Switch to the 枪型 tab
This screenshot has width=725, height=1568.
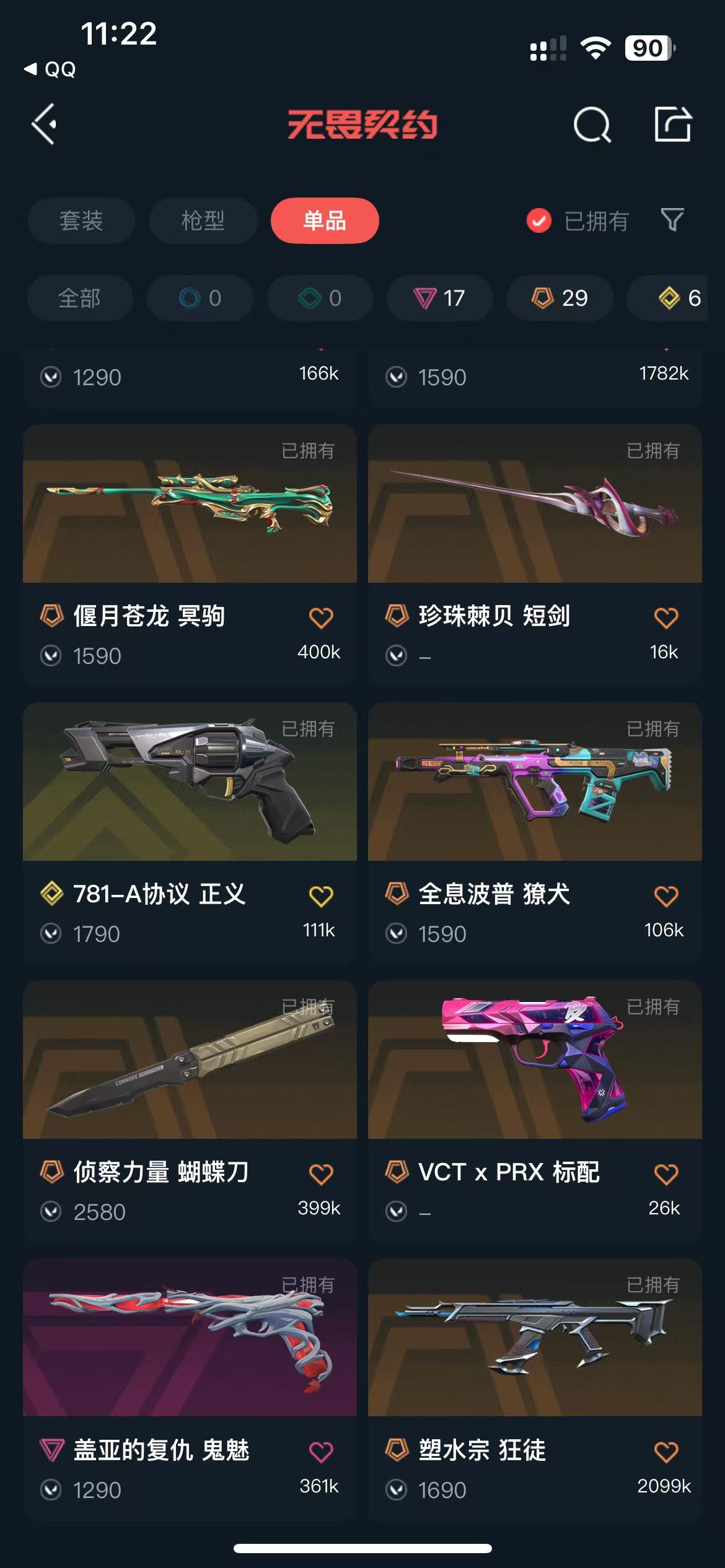point(203,220)
